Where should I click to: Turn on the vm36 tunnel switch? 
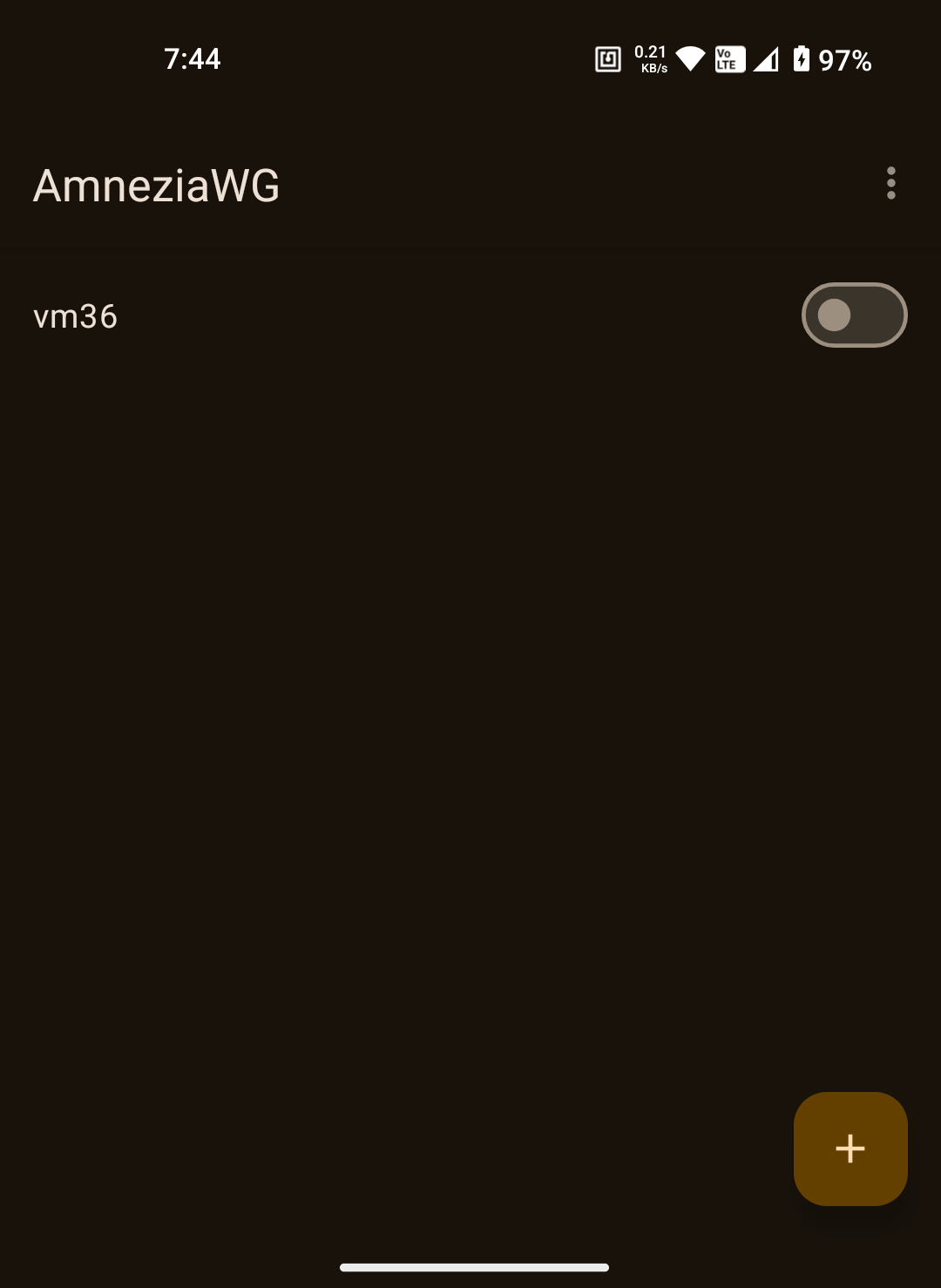coord(854,315)
